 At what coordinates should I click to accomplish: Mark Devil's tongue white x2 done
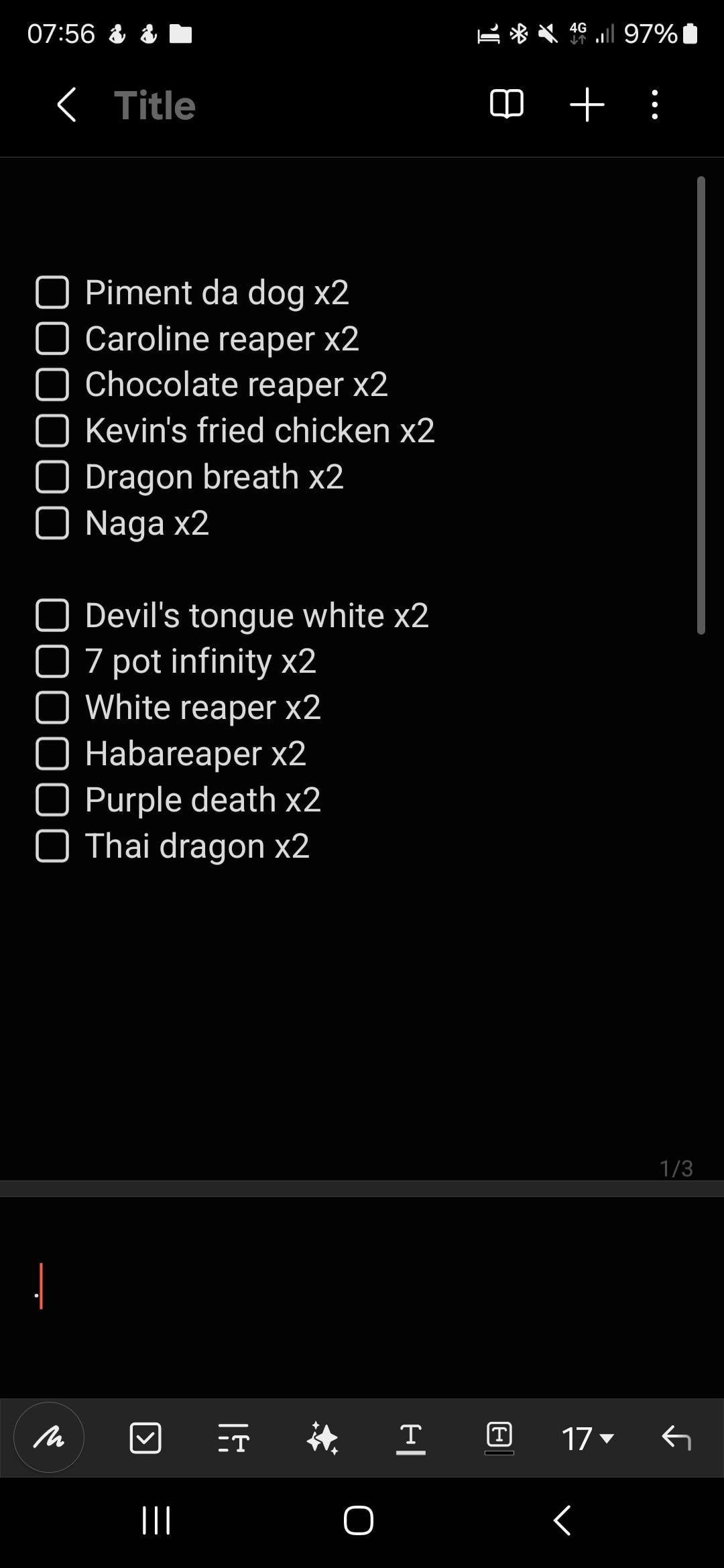coord(52,615)
